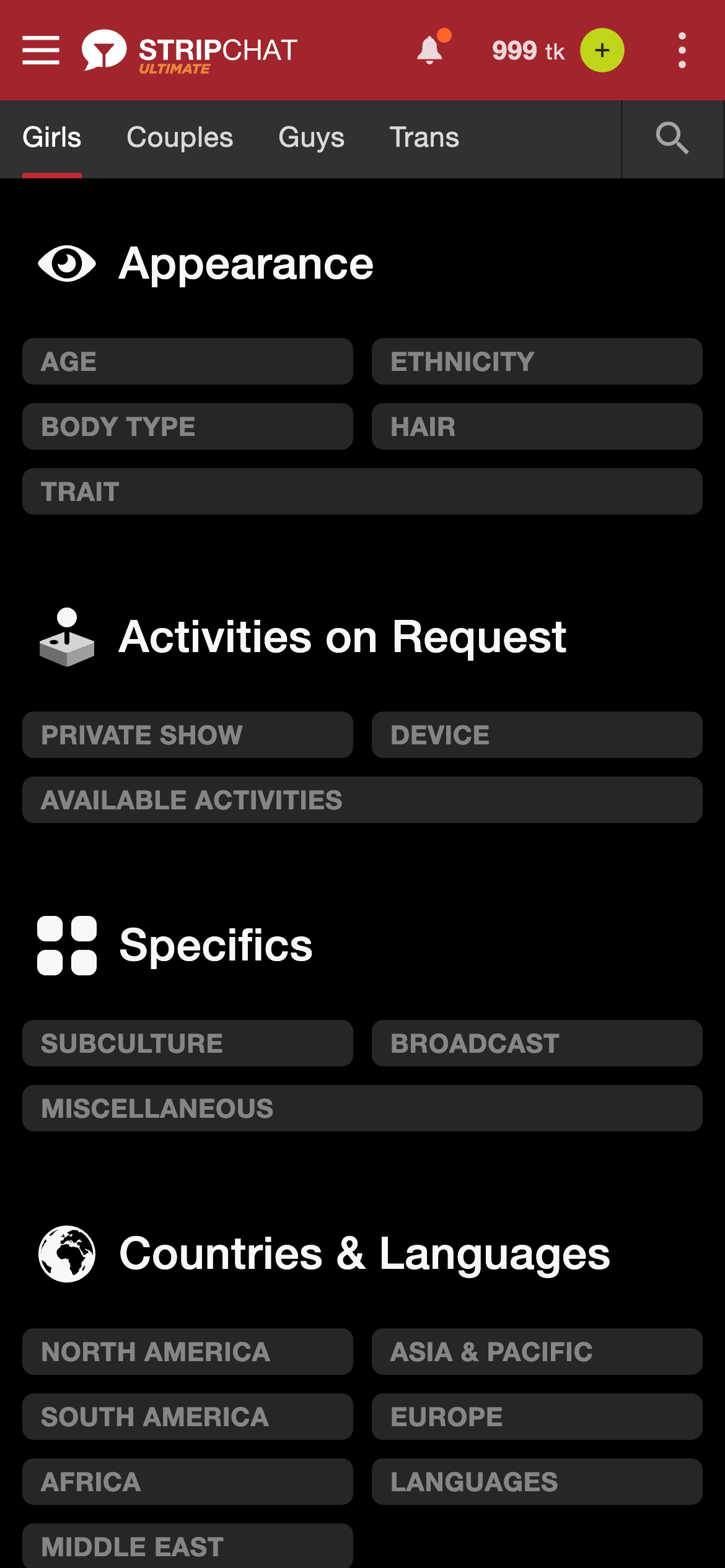Switch to the Guys tab

[x=311, y=138]
